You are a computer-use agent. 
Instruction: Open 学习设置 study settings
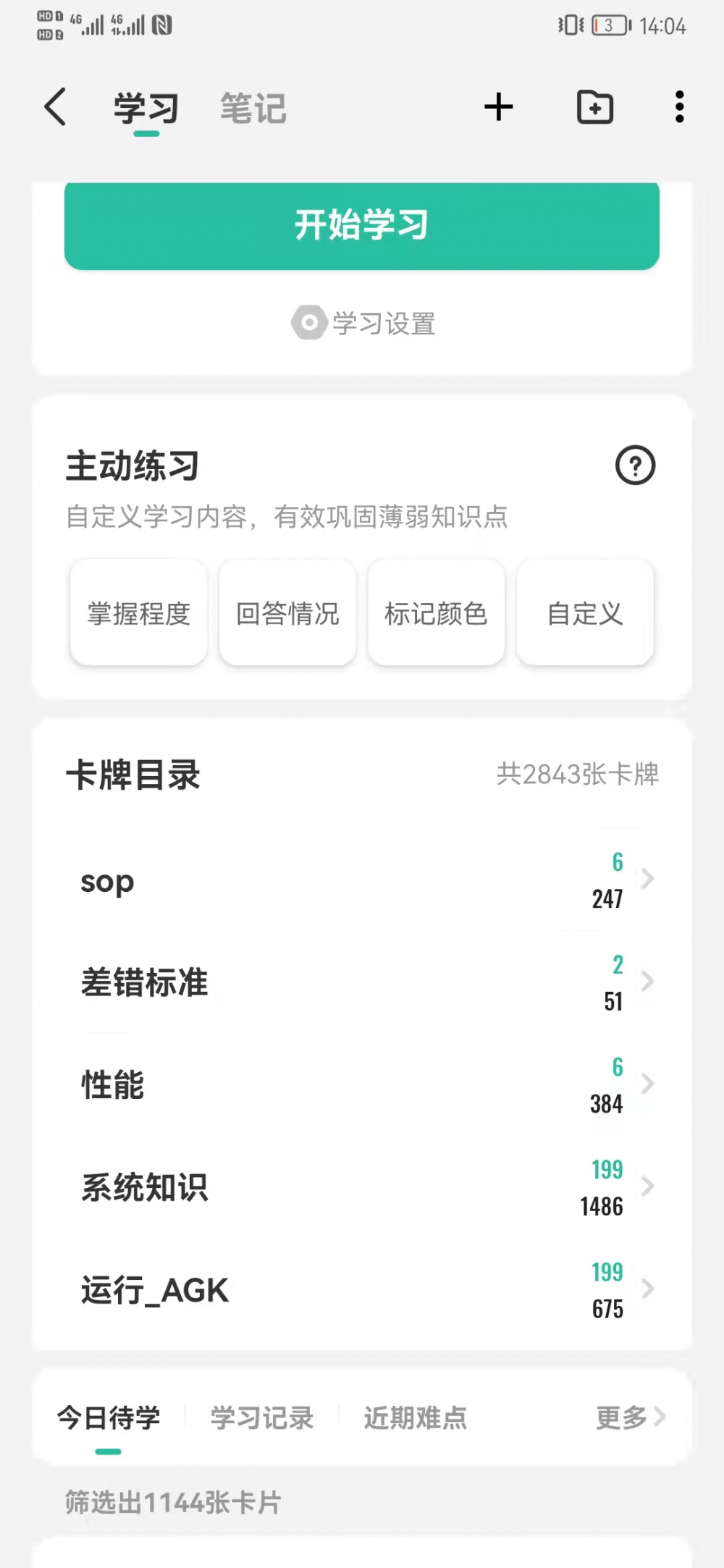[x=363, y=323]
